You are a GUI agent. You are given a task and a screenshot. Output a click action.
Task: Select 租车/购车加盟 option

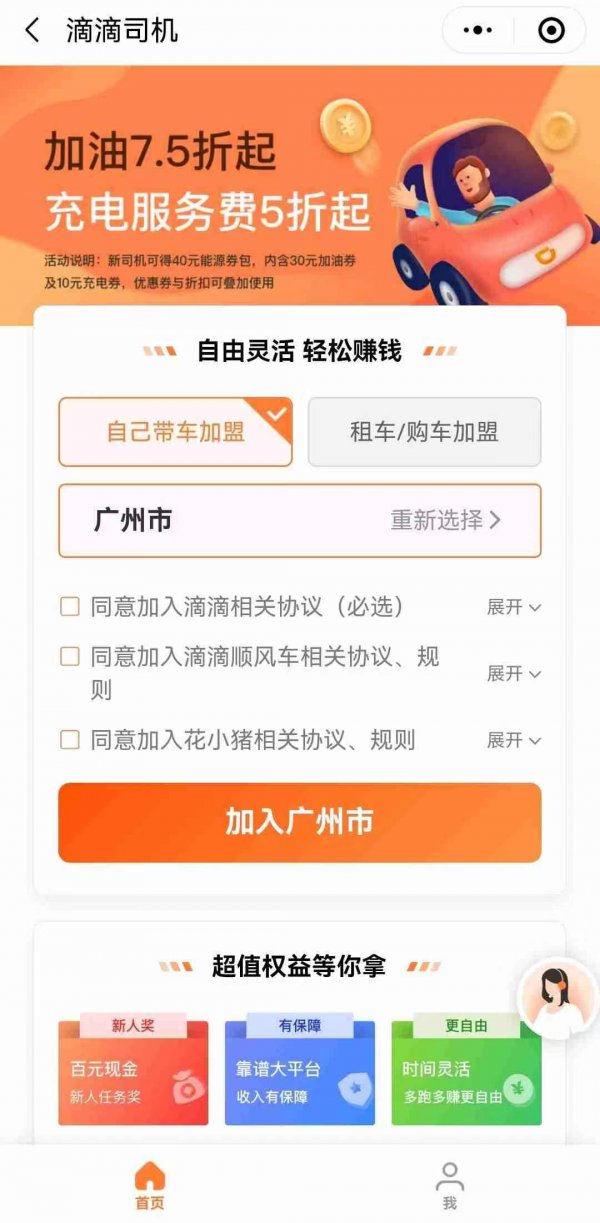[x=424, y=432]
